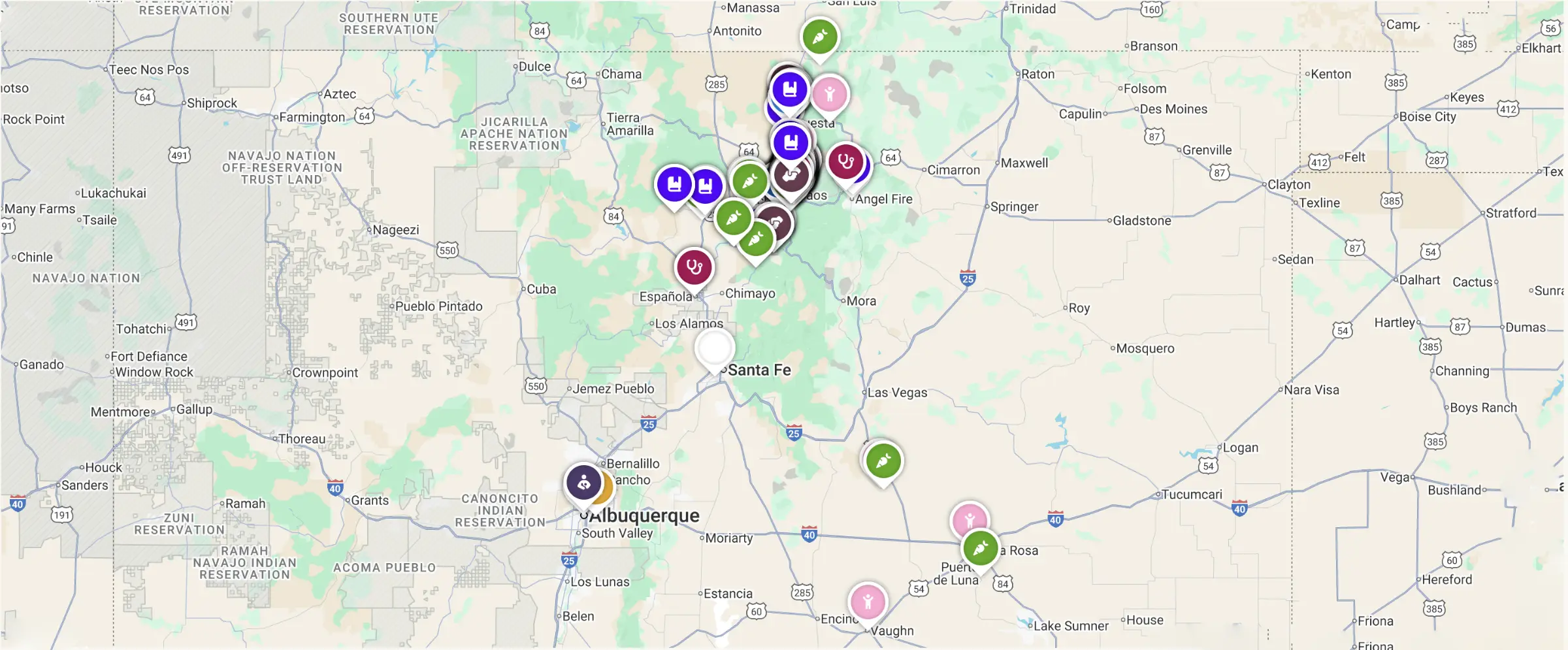The width and height of the screenshot is (1568, 650).
Task: Open the pink person marker above Santa Rosa
Action: coord(970,519)
